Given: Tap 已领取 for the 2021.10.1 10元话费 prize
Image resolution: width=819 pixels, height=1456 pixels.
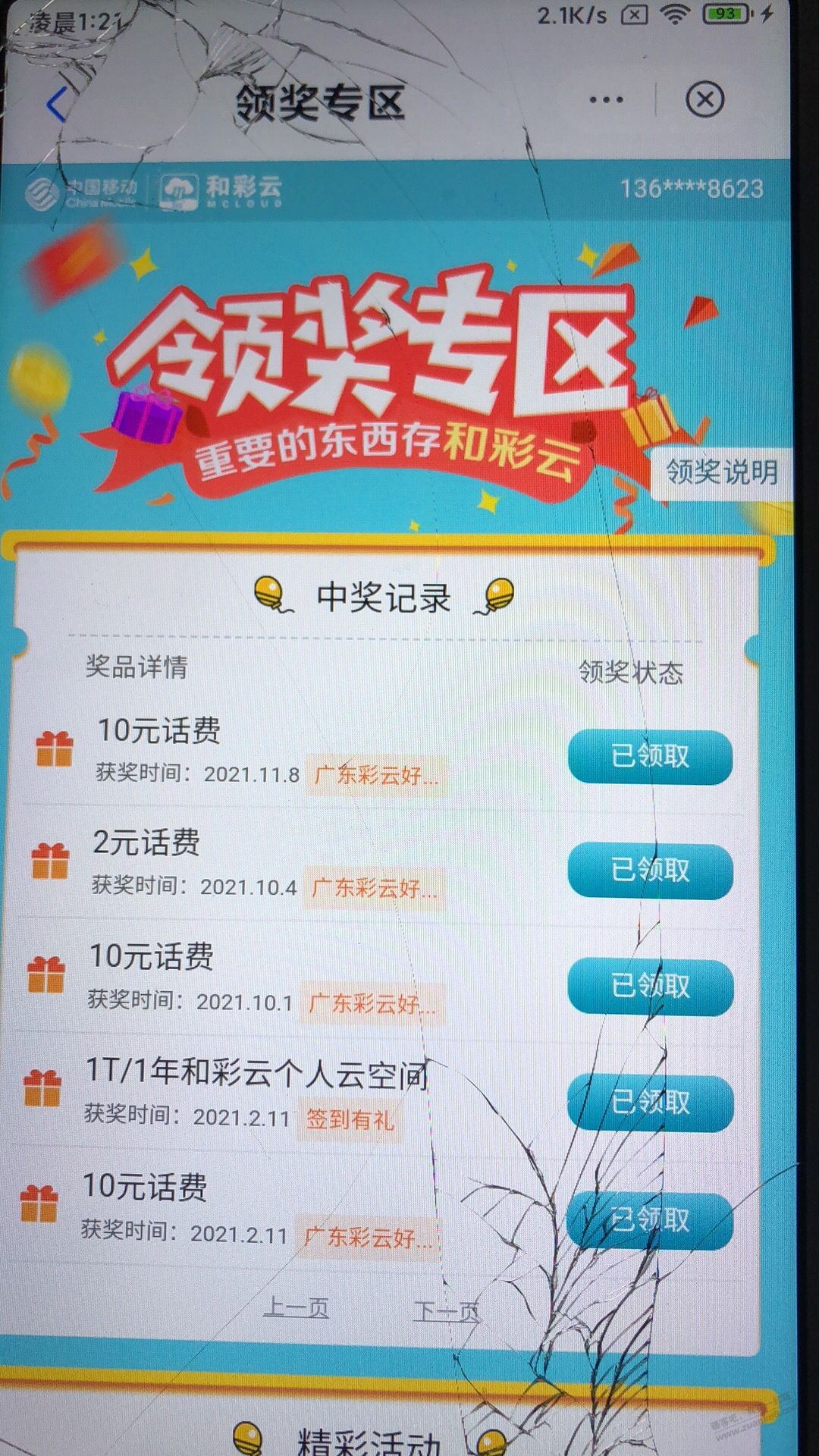Looking at the screenshot, I should pyautogui.click(x=650, y=986).
